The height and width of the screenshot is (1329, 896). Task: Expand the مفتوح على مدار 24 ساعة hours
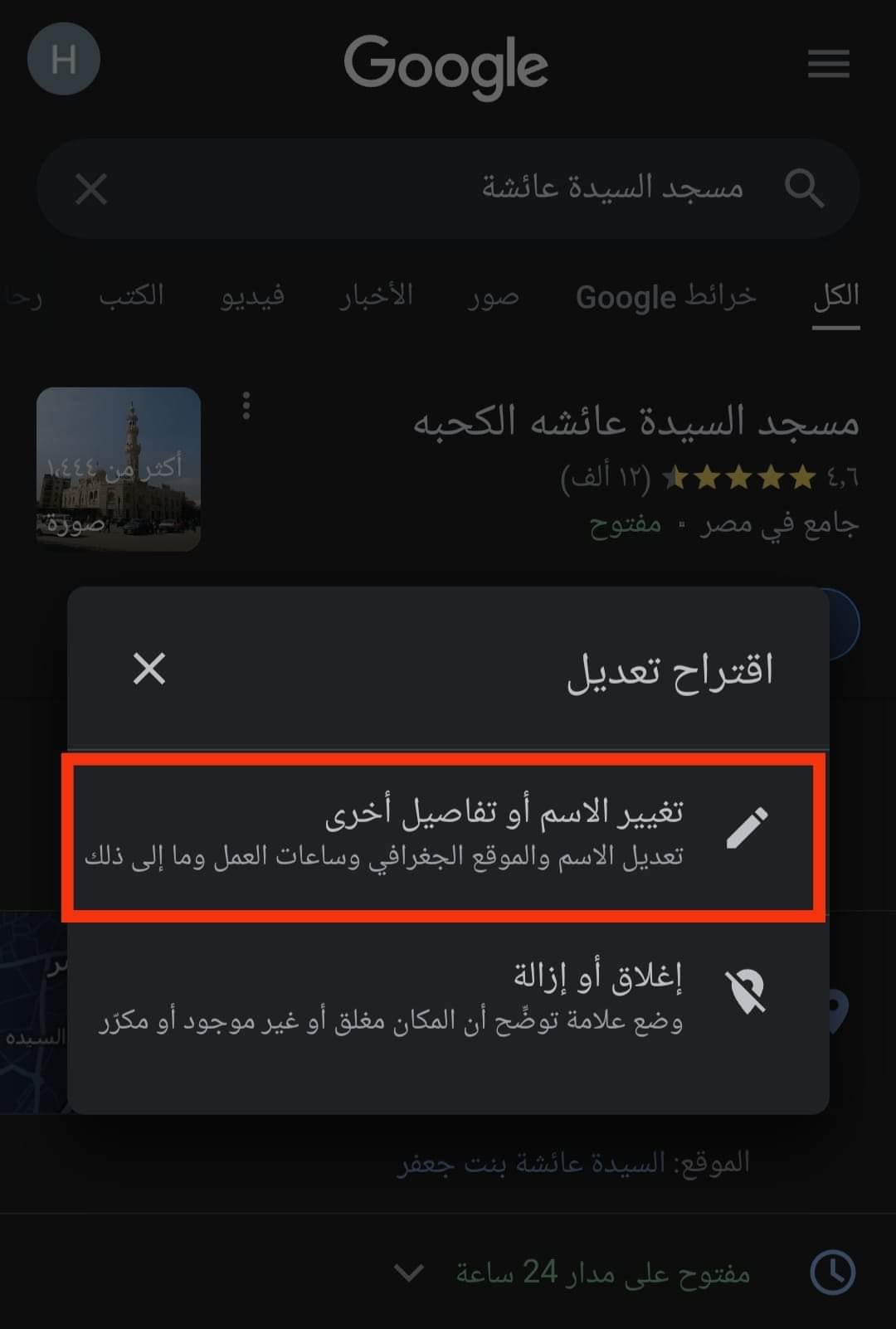(x=409, y=1272)
